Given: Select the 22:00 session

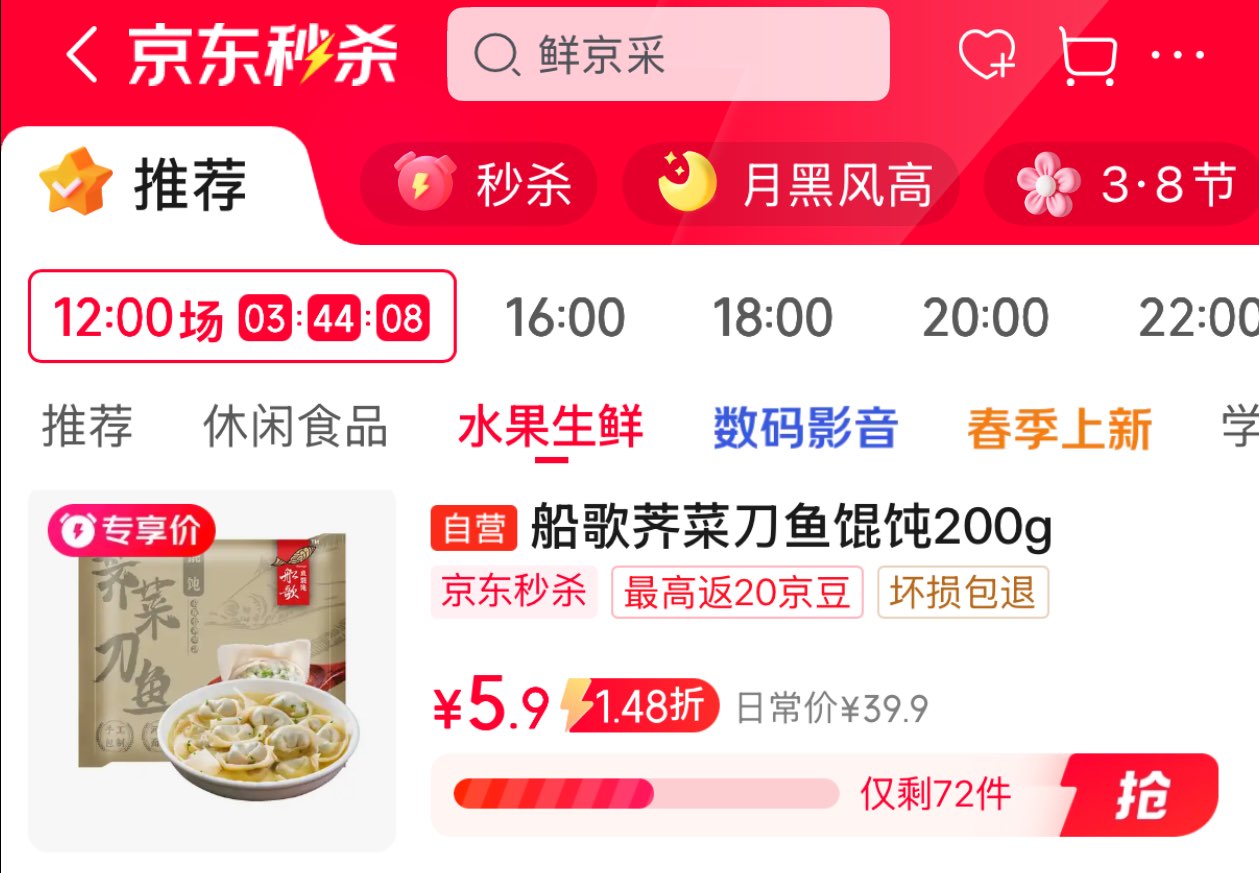Looking at the screenshot, I should (x=1198, y=318).
